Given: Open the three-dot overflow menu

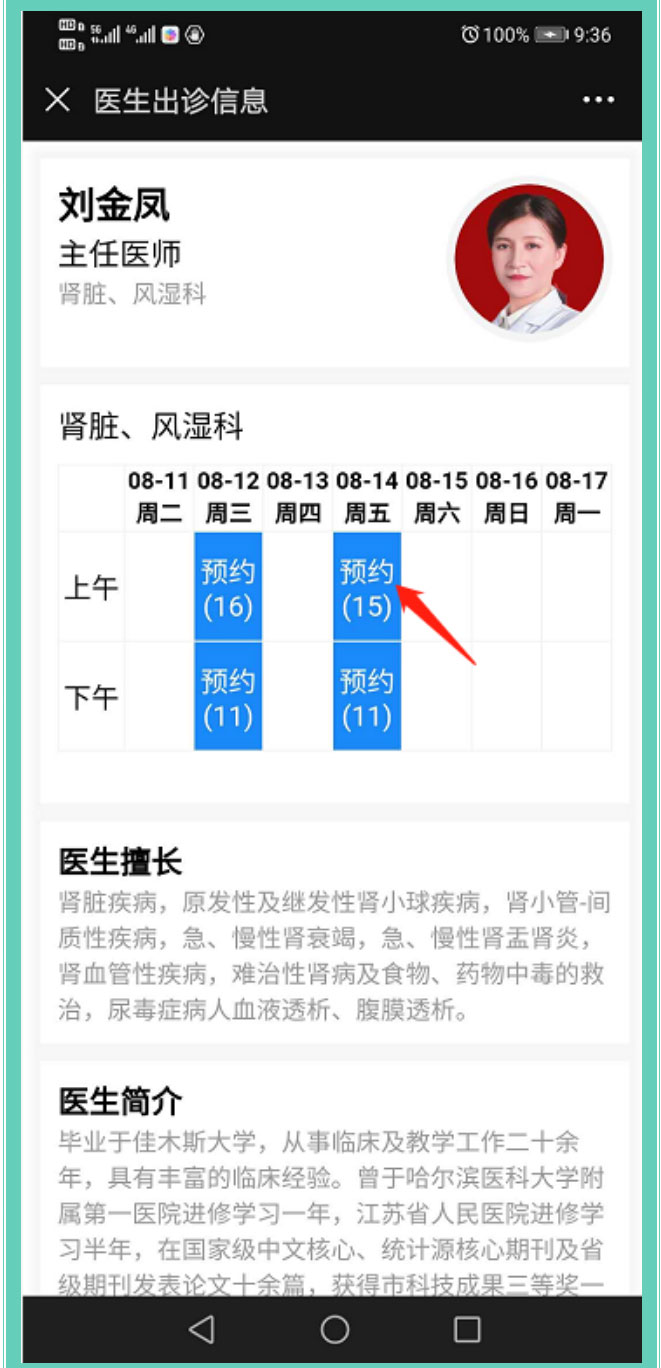Looking at the screenshot, I should [x=598, y=100].
